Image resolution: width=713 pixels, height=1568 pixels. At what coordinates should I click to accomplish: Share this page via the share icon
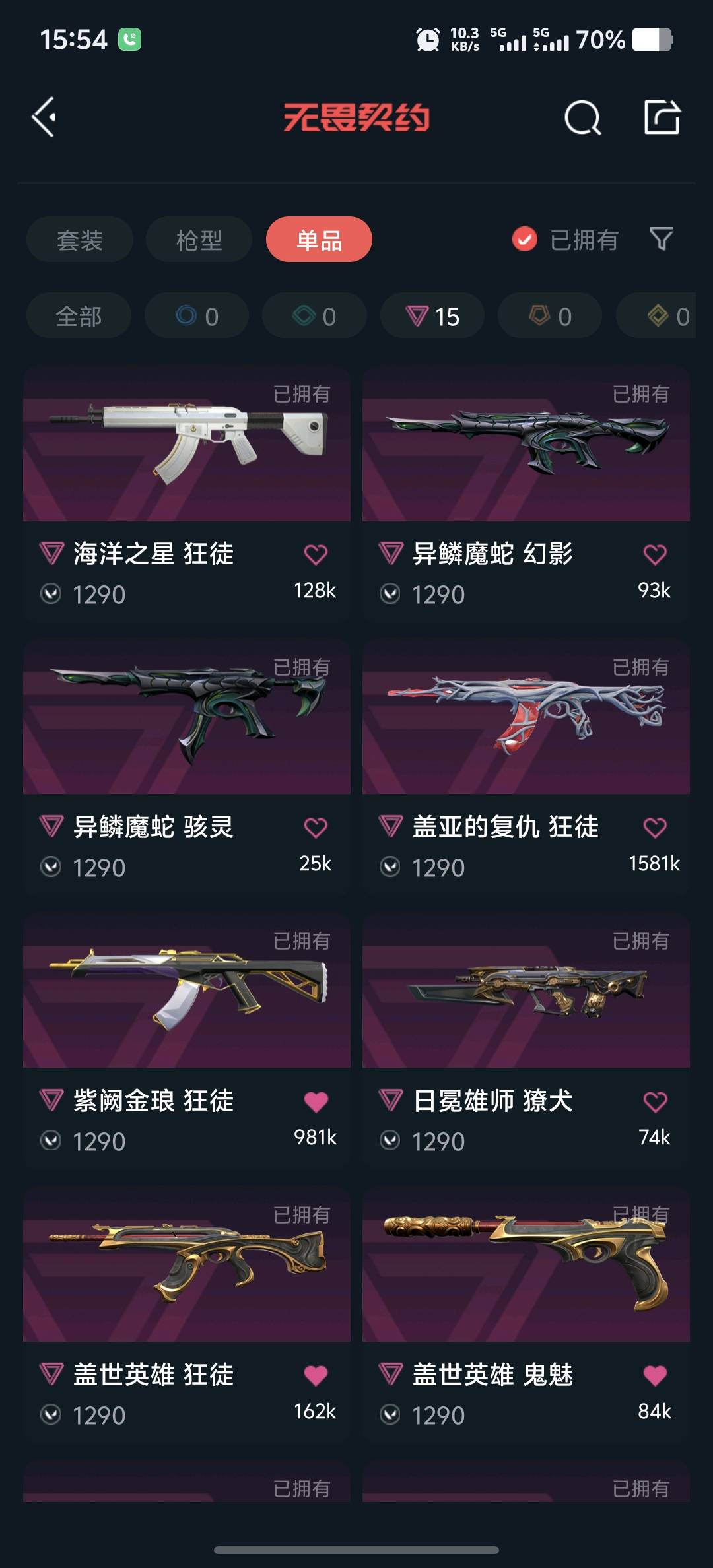coord(662,117)
